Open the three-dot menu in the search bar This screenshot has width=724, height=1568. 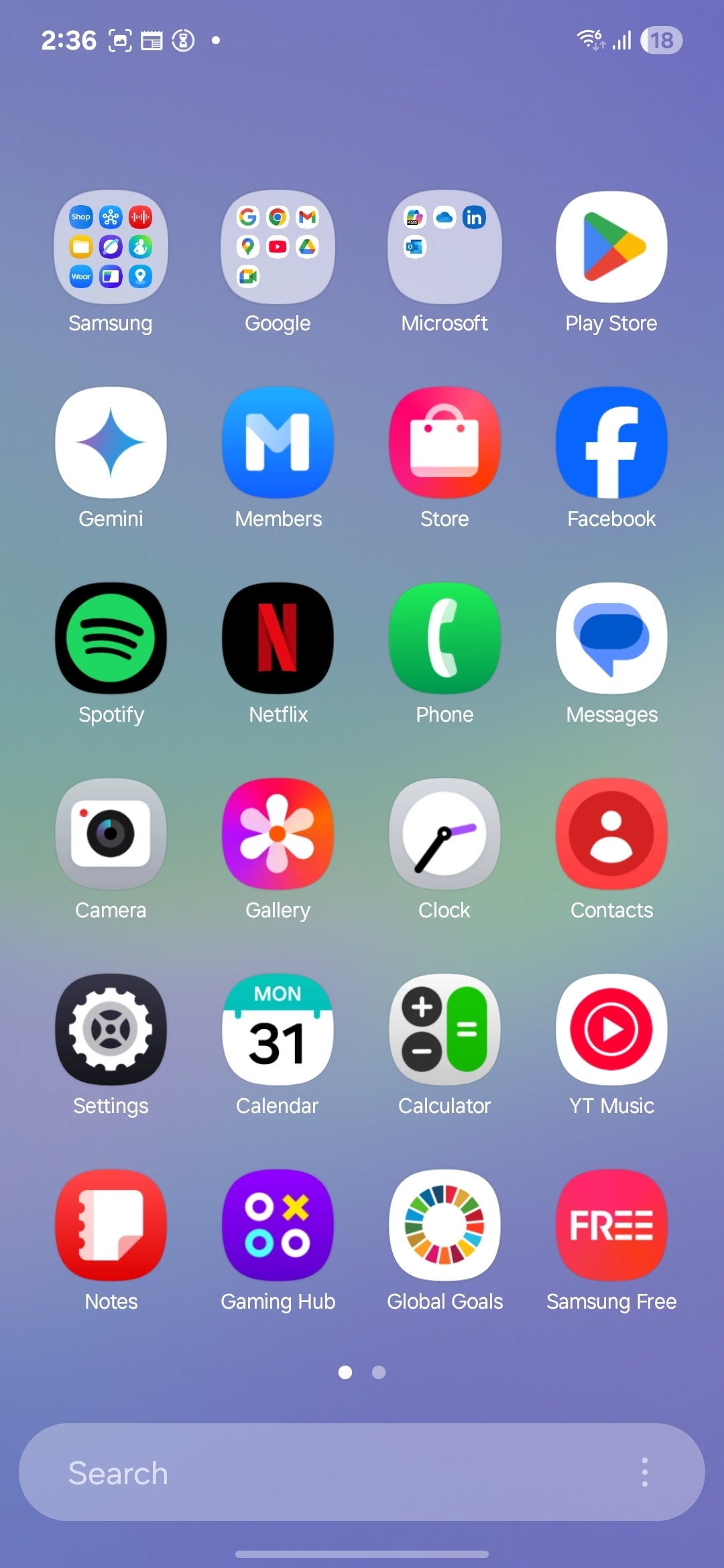coord(644,1473)
